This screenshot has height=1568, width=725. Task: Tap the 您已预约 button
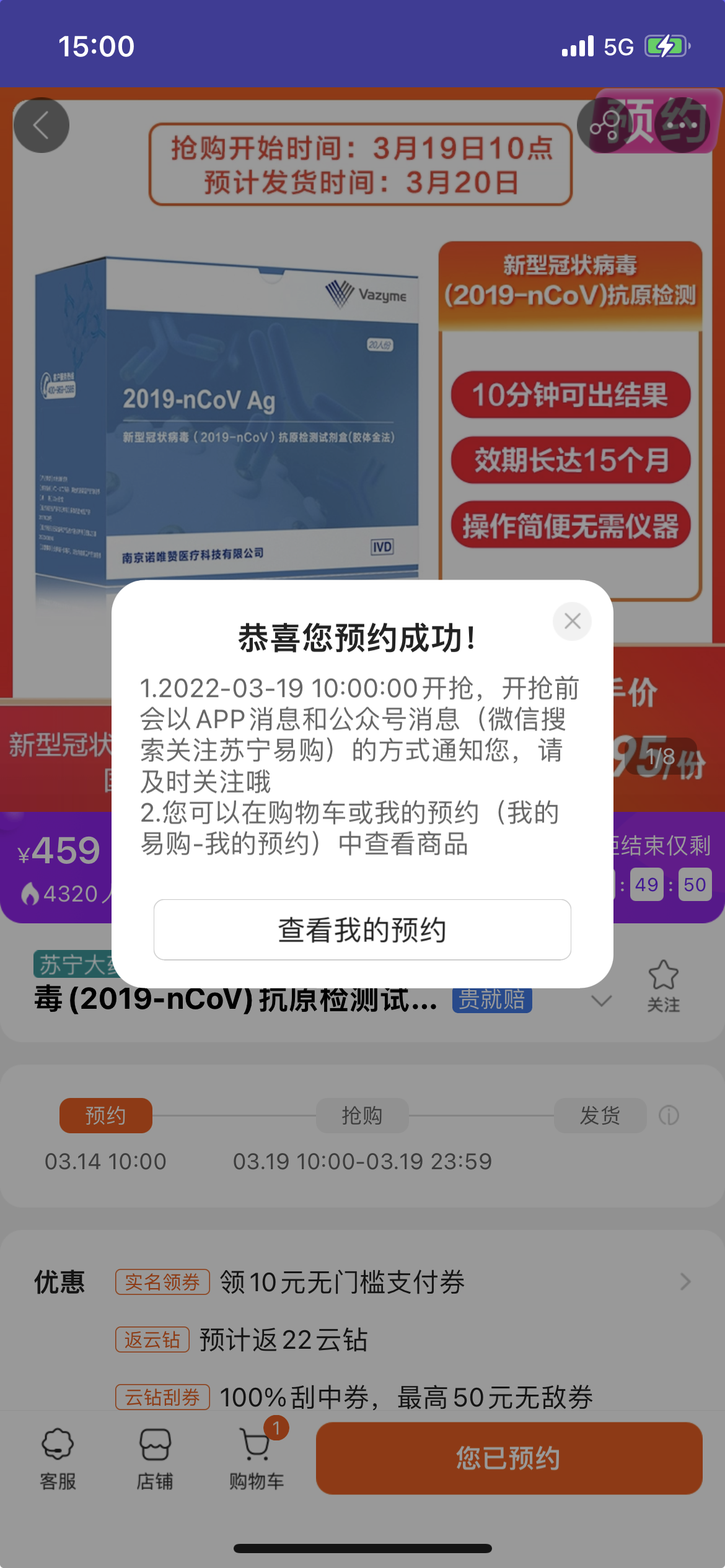click(509, 1458)
